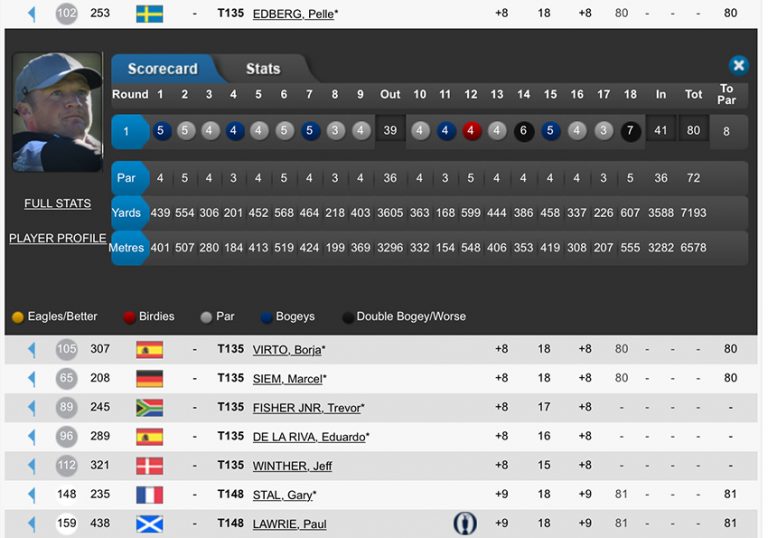Expand the arrow beside SIEM, Marcel
This screenshot has width=768, height=538.
coord(32,378)
